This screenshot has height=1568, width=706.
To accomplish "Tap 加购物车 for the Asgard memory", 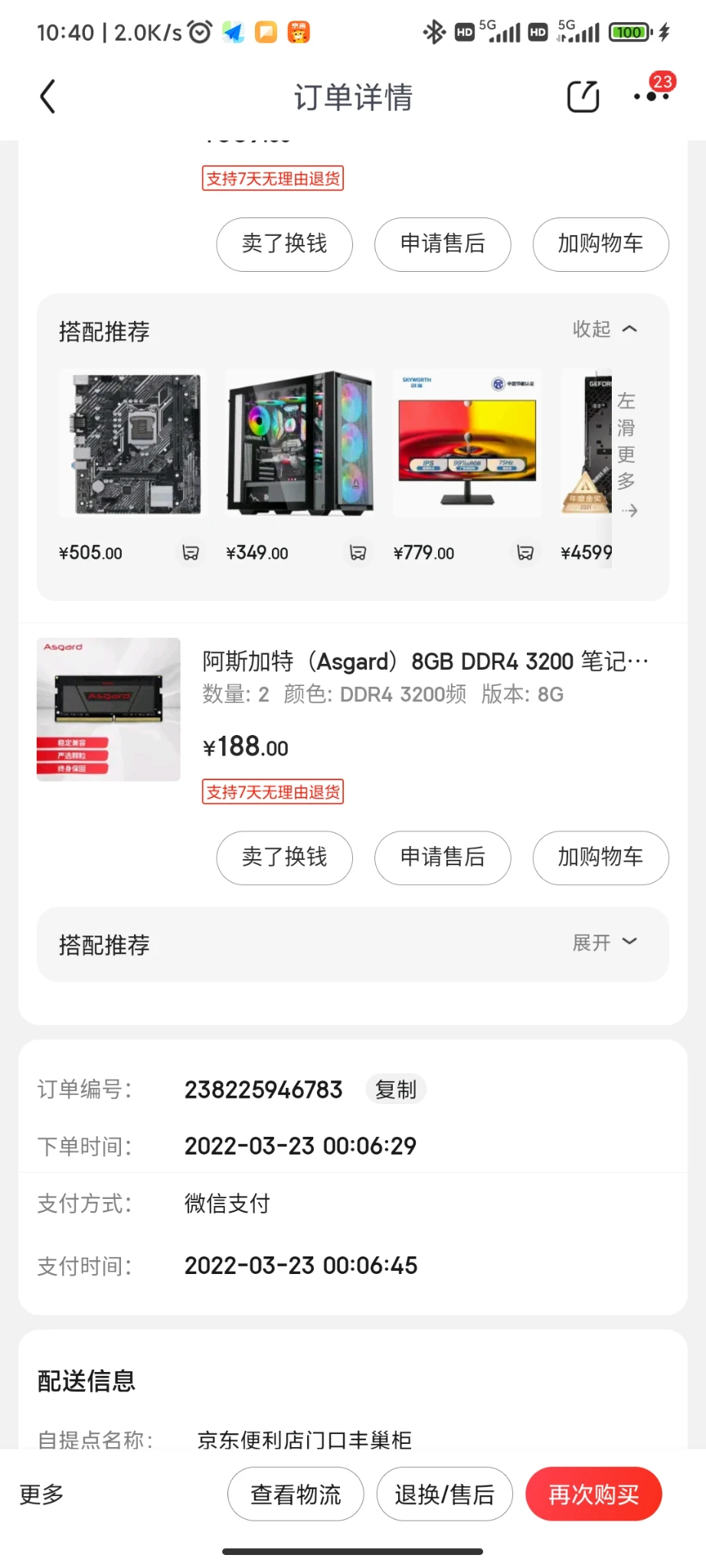I will click(600, 857).
